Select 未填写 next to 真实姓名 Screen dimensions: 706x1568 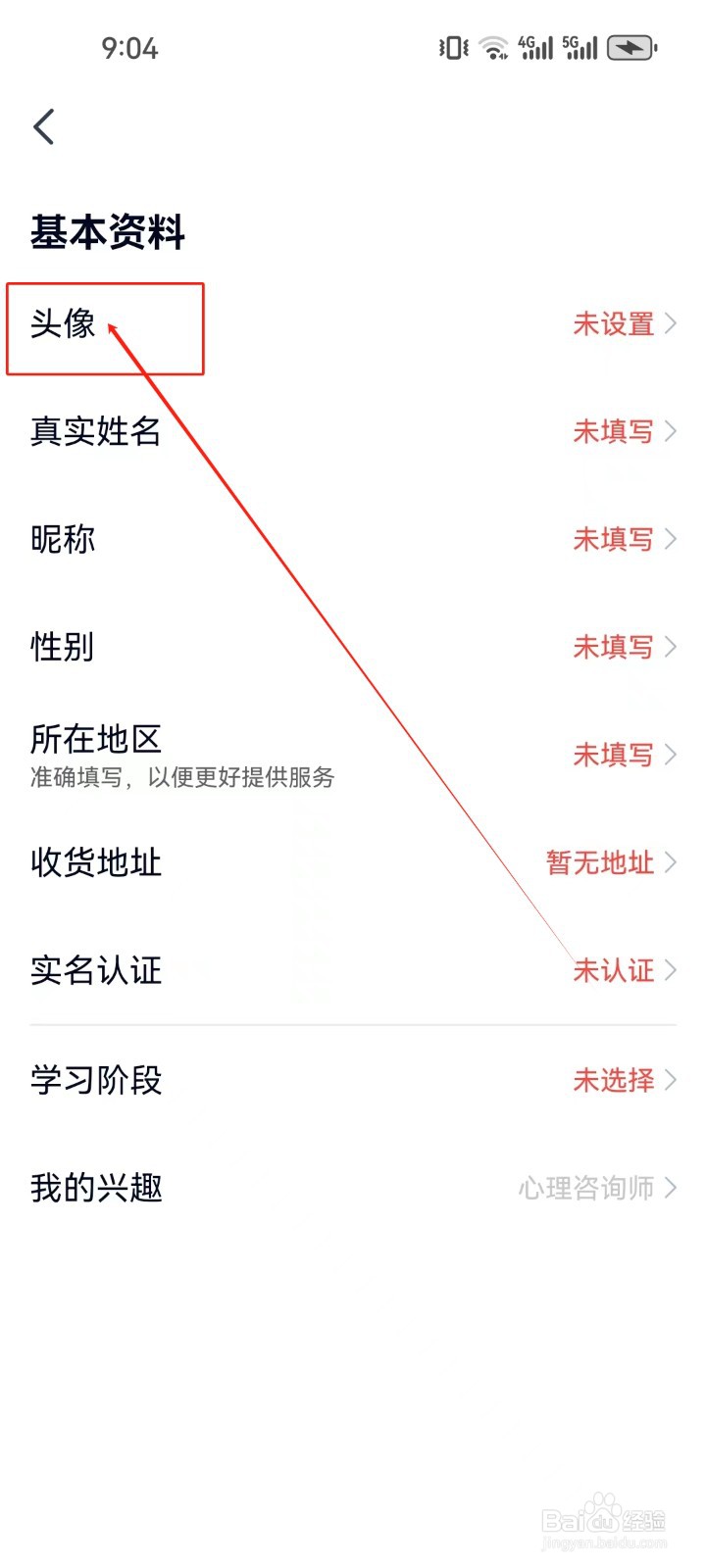pyautogui.click(x=615, y=432)
